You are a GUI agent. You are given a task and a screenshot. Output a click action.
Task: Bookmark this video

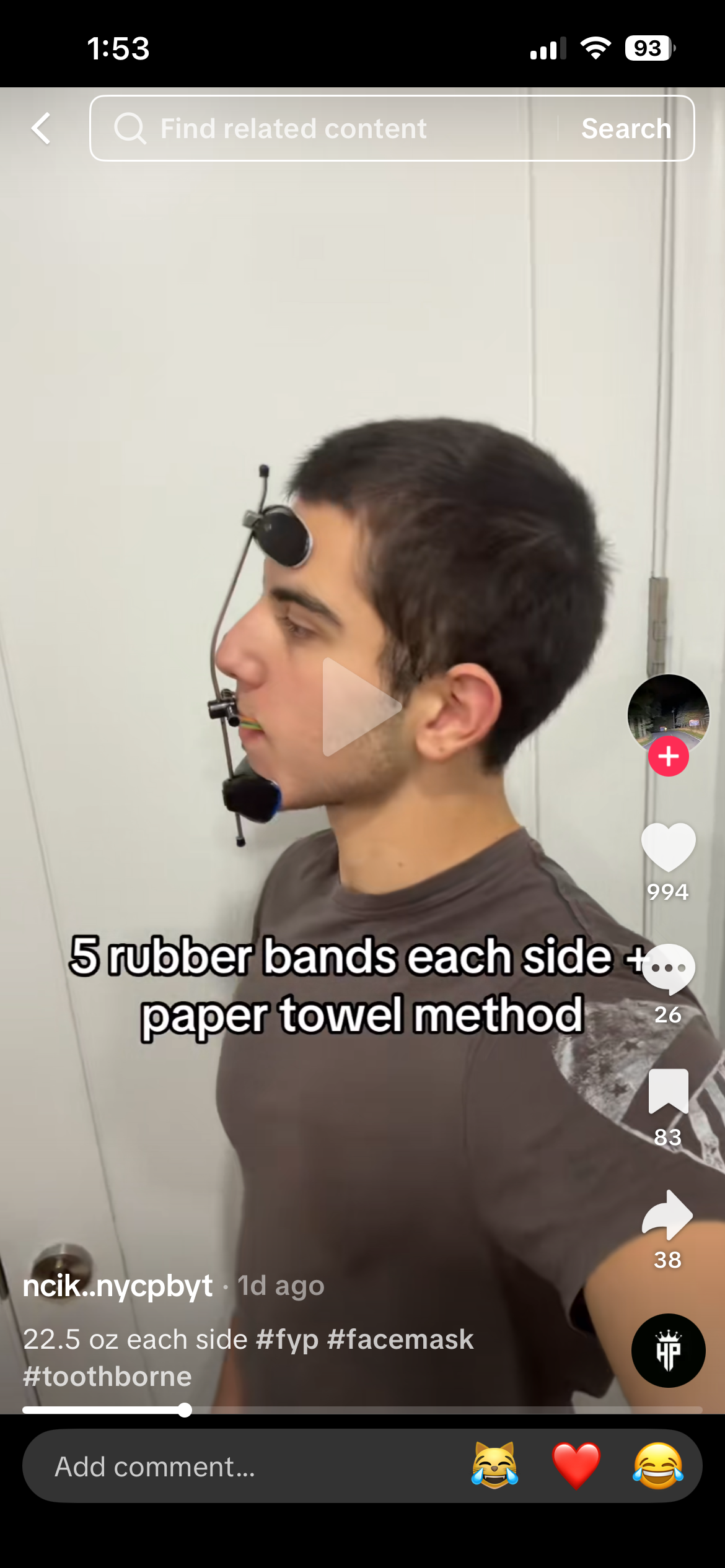[x=668, y=1091]
